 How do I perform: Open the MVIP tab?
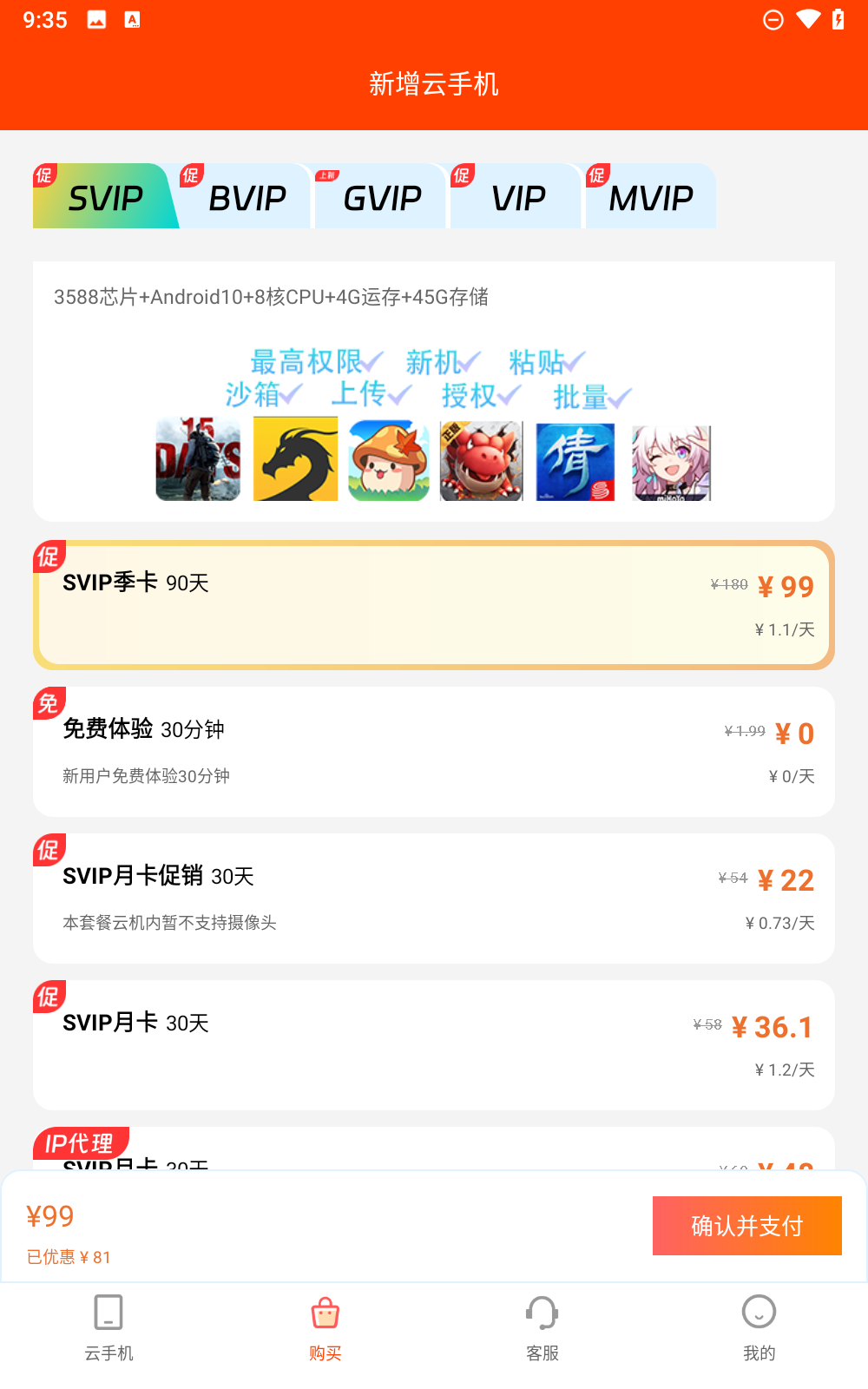651,198
